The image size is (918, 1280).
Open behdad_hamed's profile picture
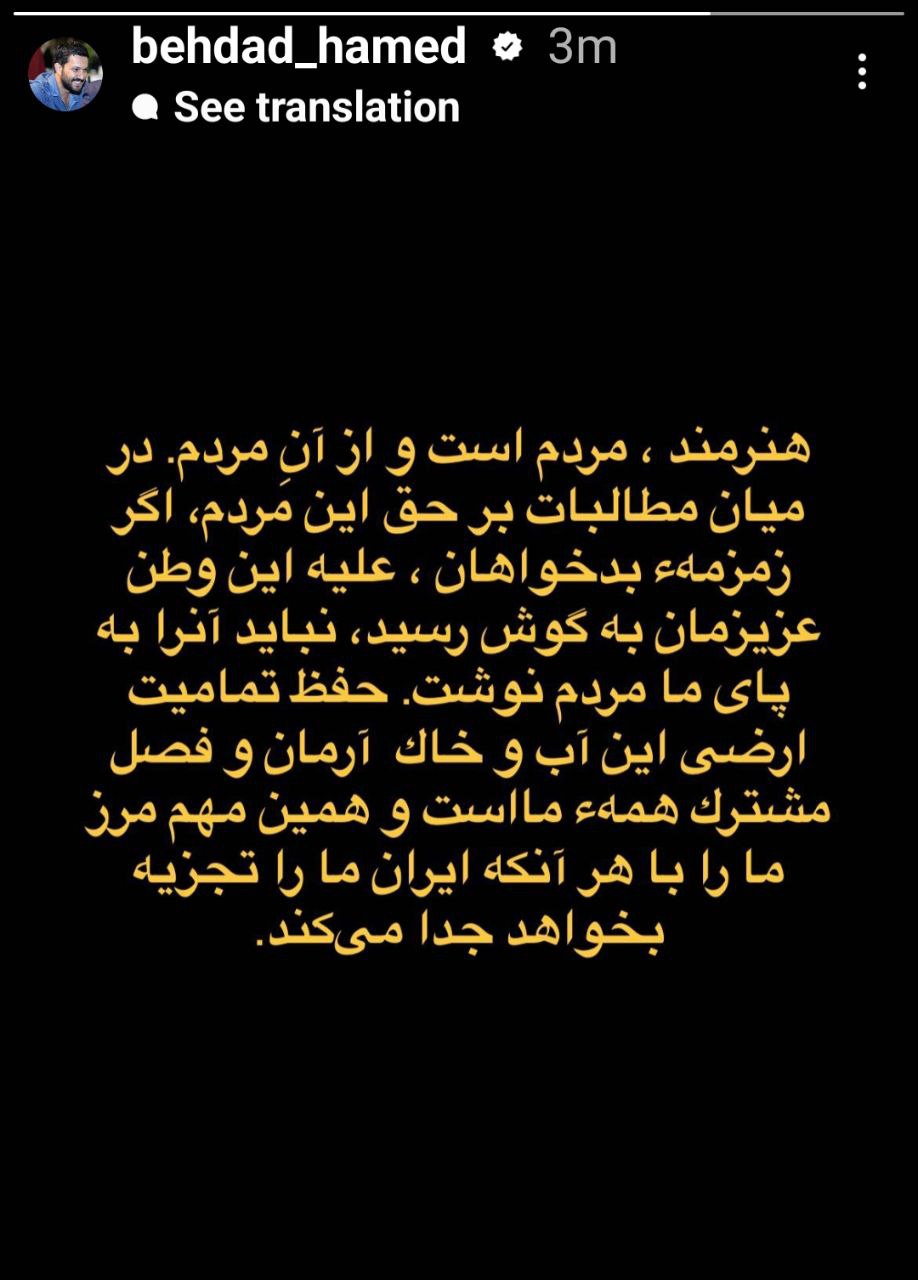tap(65, 74)
